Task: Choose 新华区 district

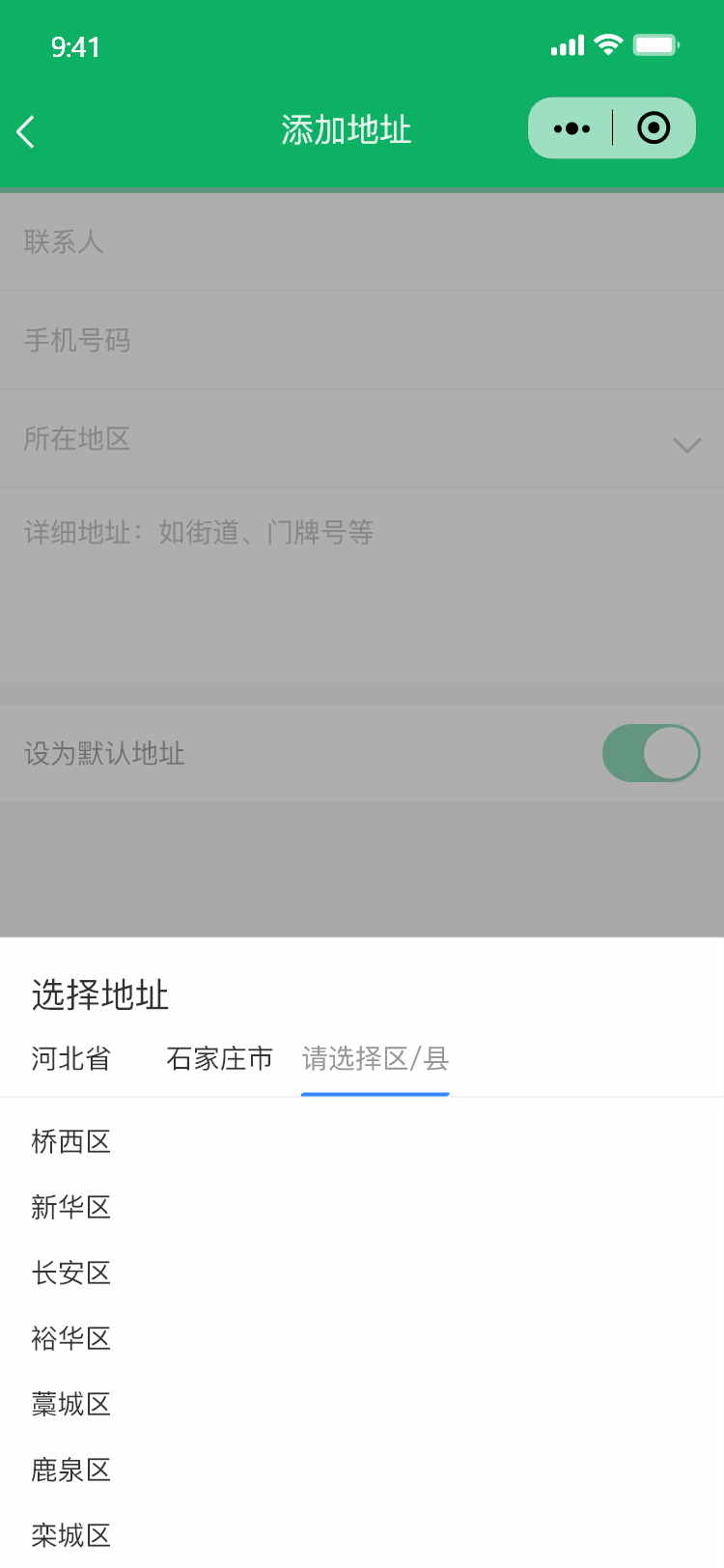Action: (70, 1208)
